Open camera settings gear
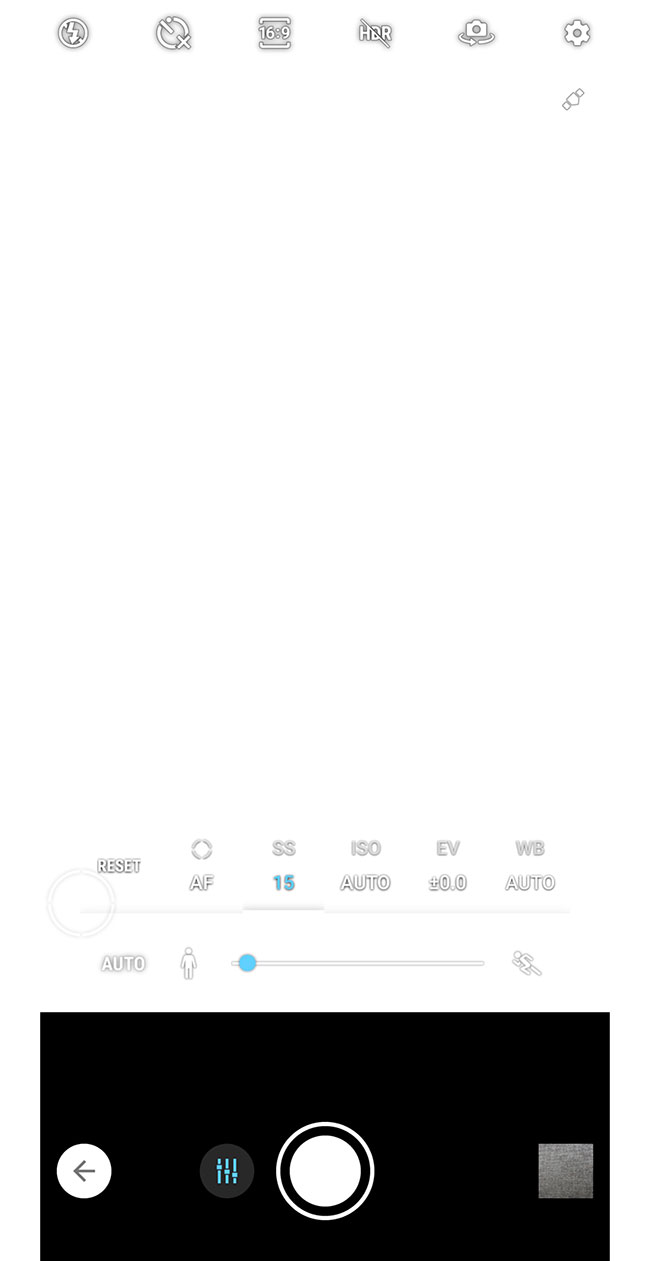 (x=577, y=34)
